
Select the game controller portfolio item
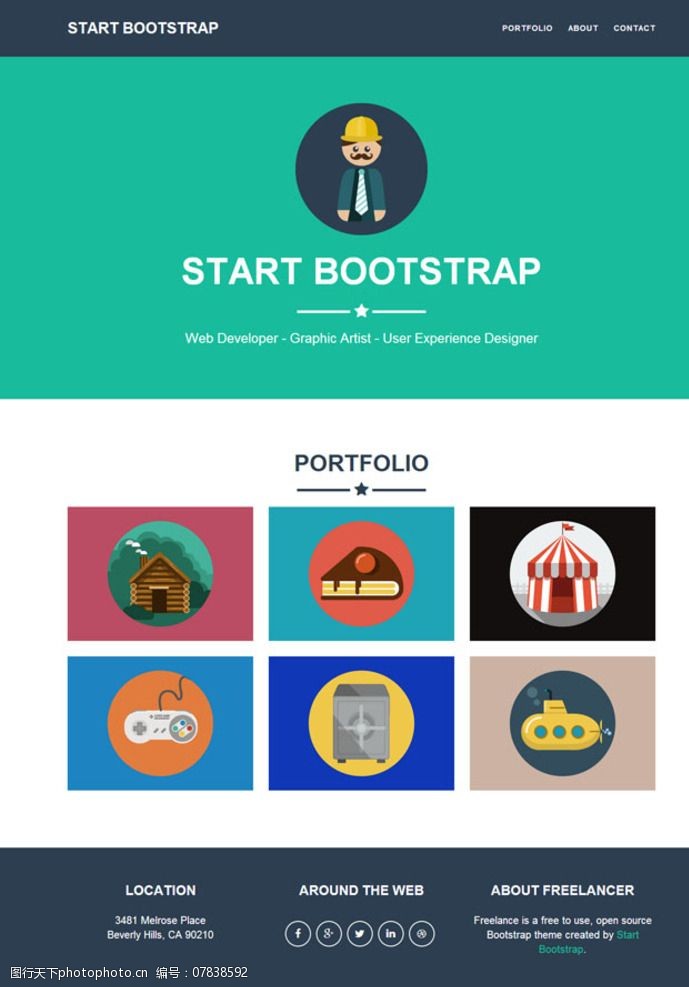[x=160, y=723]
